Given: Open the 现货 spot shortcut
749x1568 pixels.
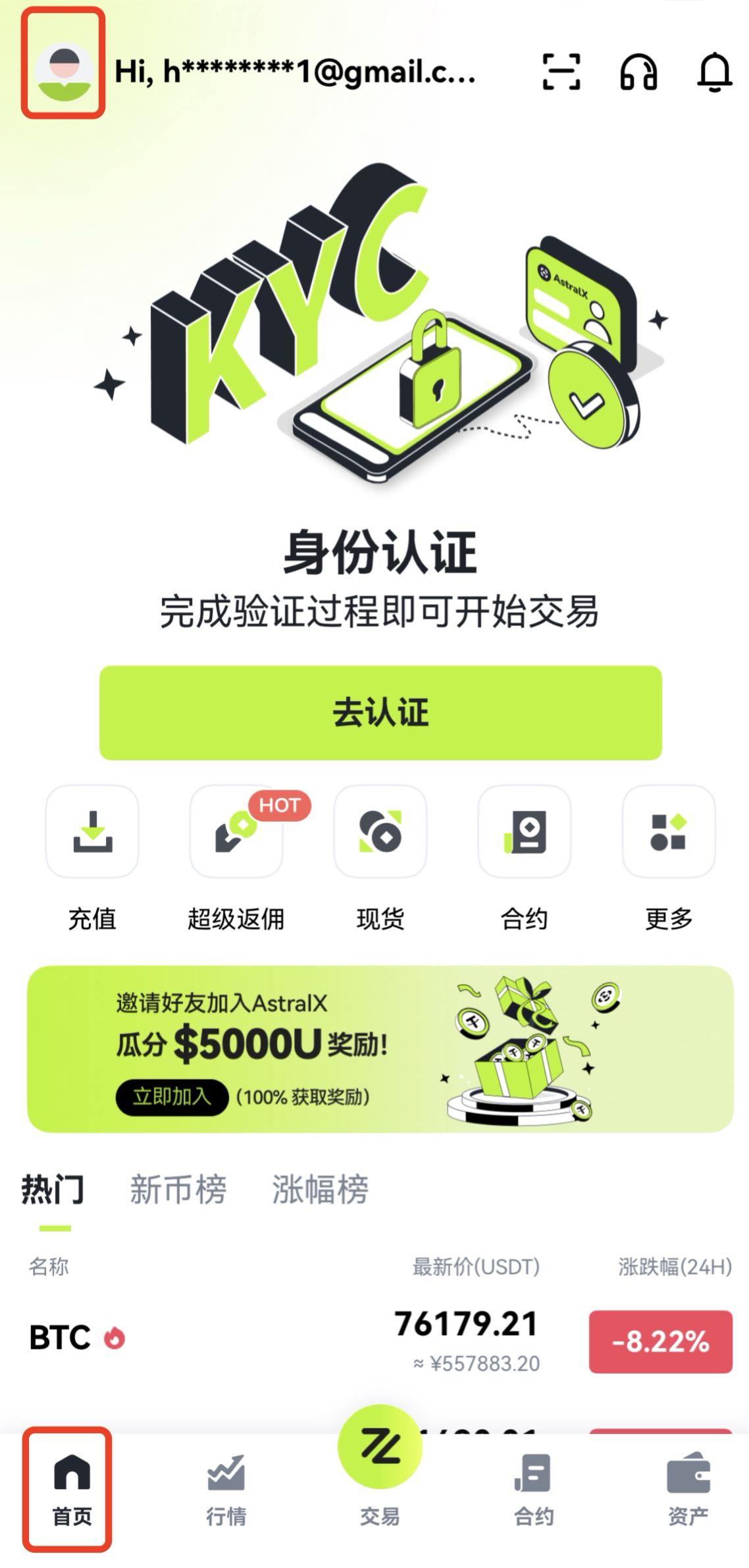Looking at the screenshot, I should [x=380, y=831].
